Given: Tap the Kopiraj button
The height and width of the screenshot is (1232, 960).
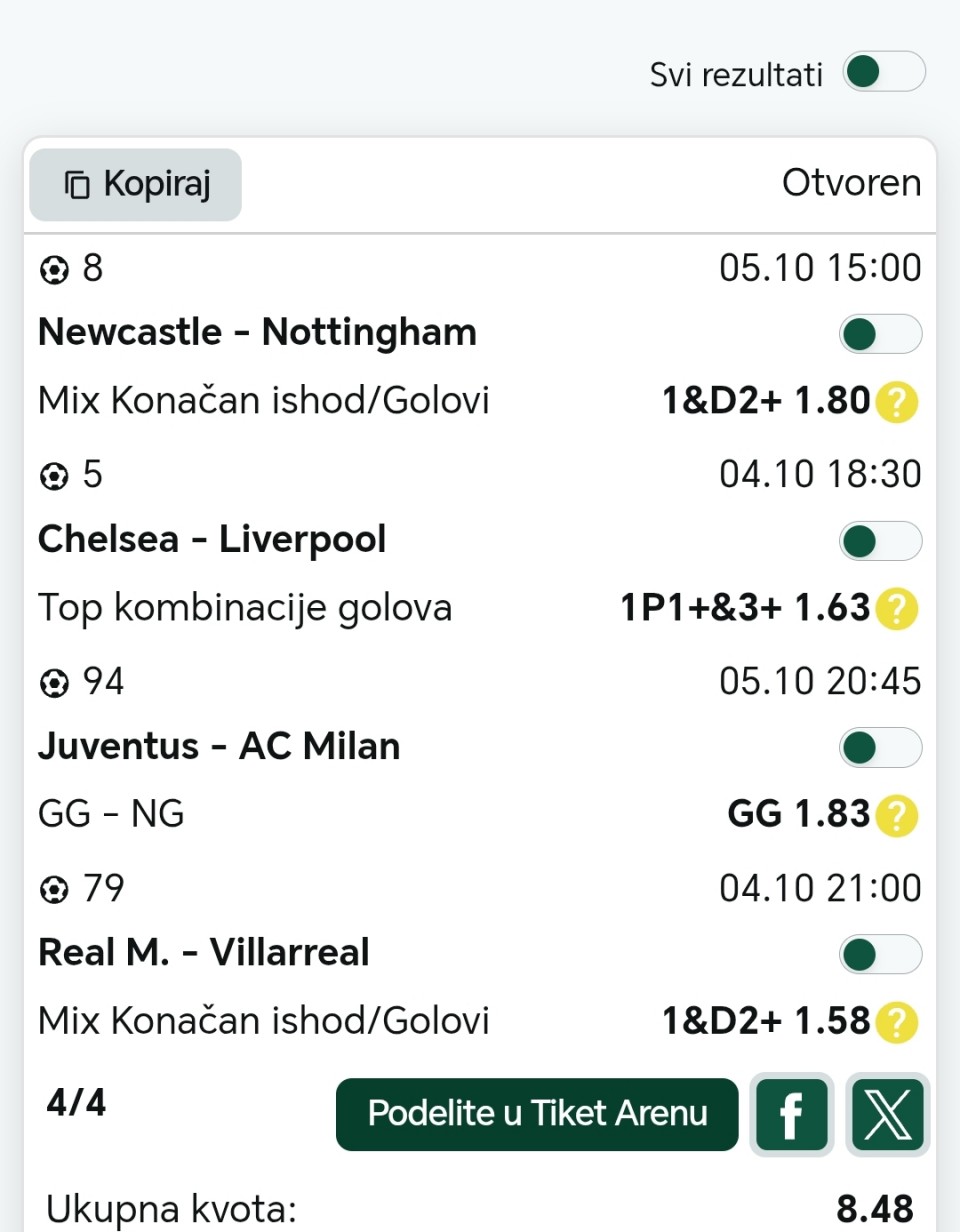Looking at the screenshot, I should [x=136, y=185].
